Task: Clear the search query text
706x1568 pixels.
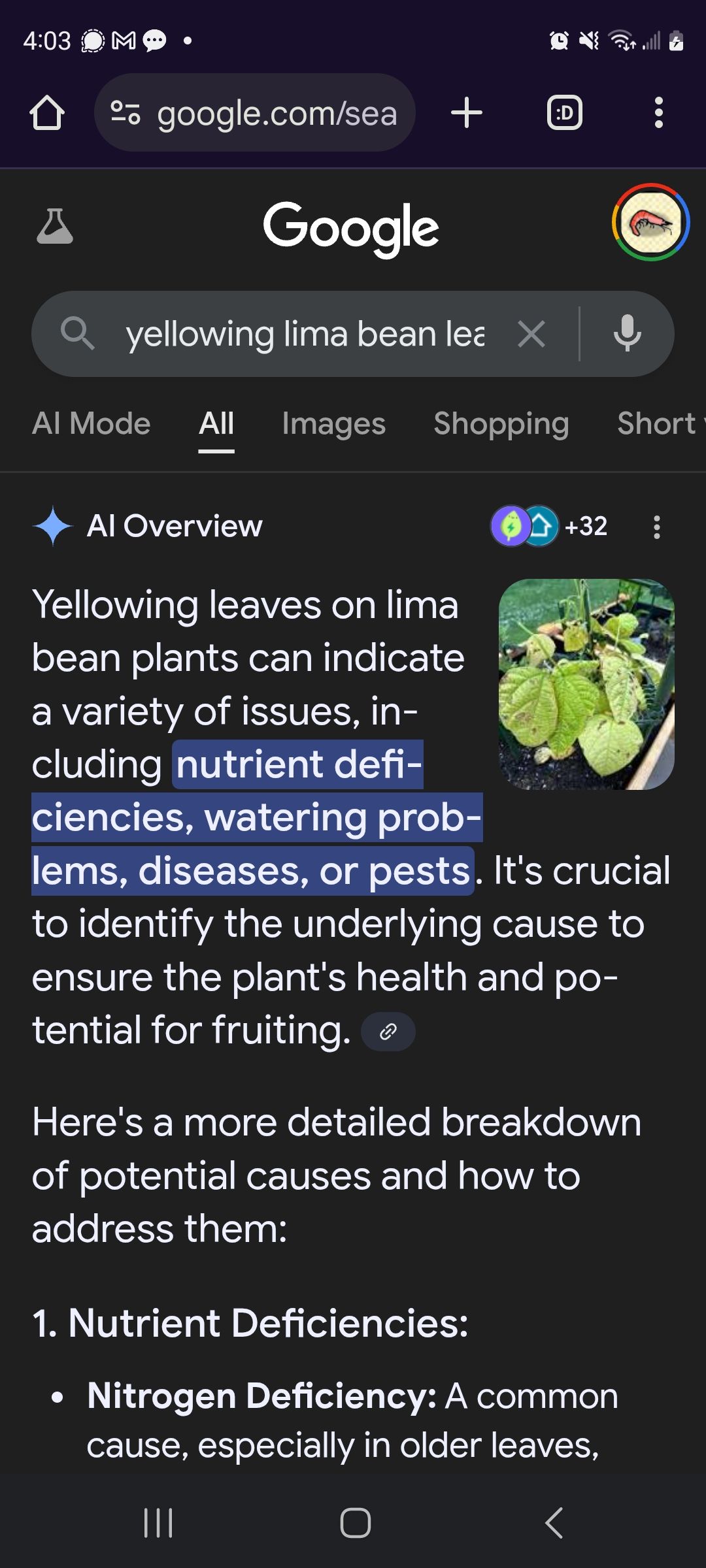Action: (x=531, y=335)
